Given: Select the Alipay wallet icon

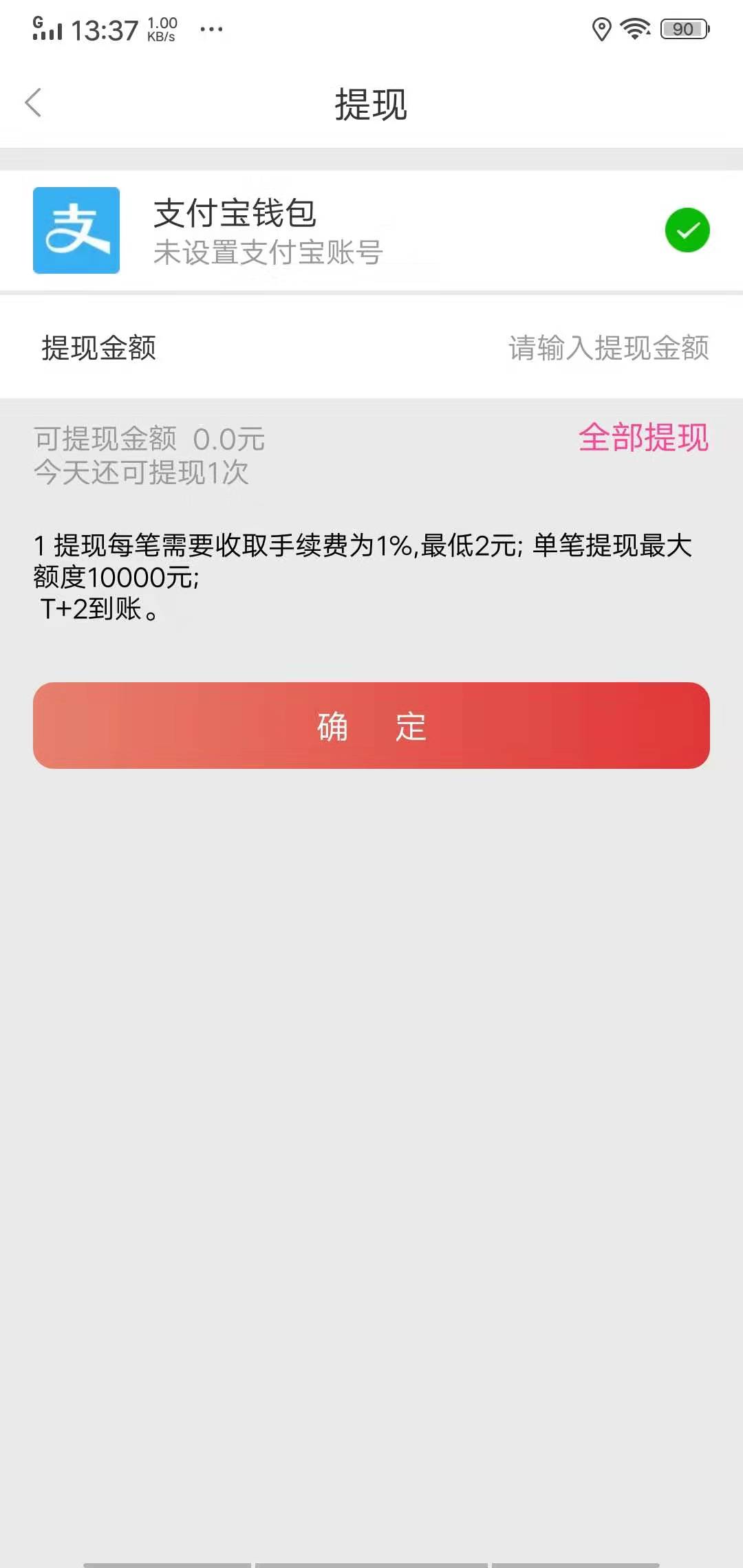Looking at the screenshot, I should click(76, 230).
